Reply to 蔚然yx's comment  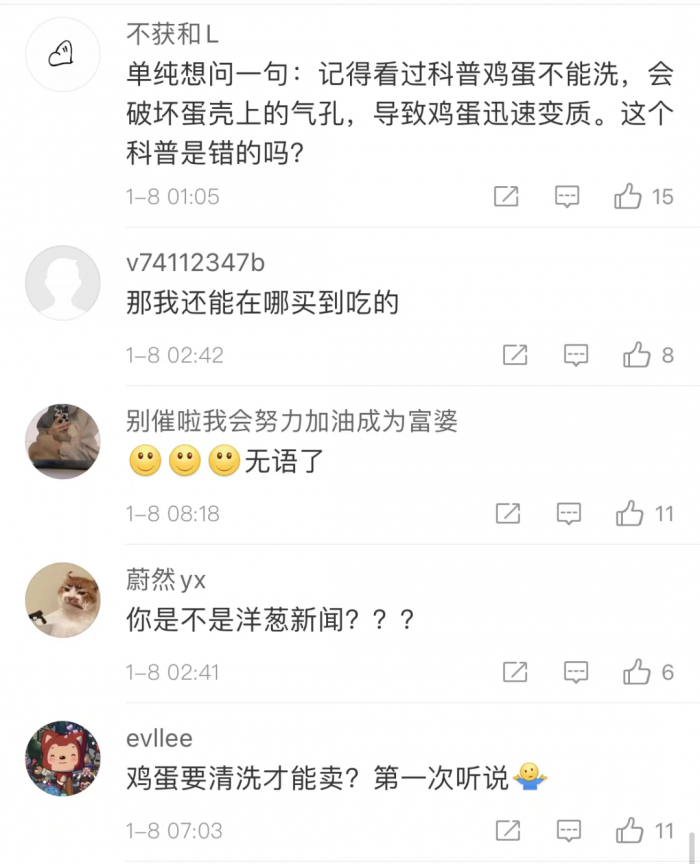click(575, 672)
